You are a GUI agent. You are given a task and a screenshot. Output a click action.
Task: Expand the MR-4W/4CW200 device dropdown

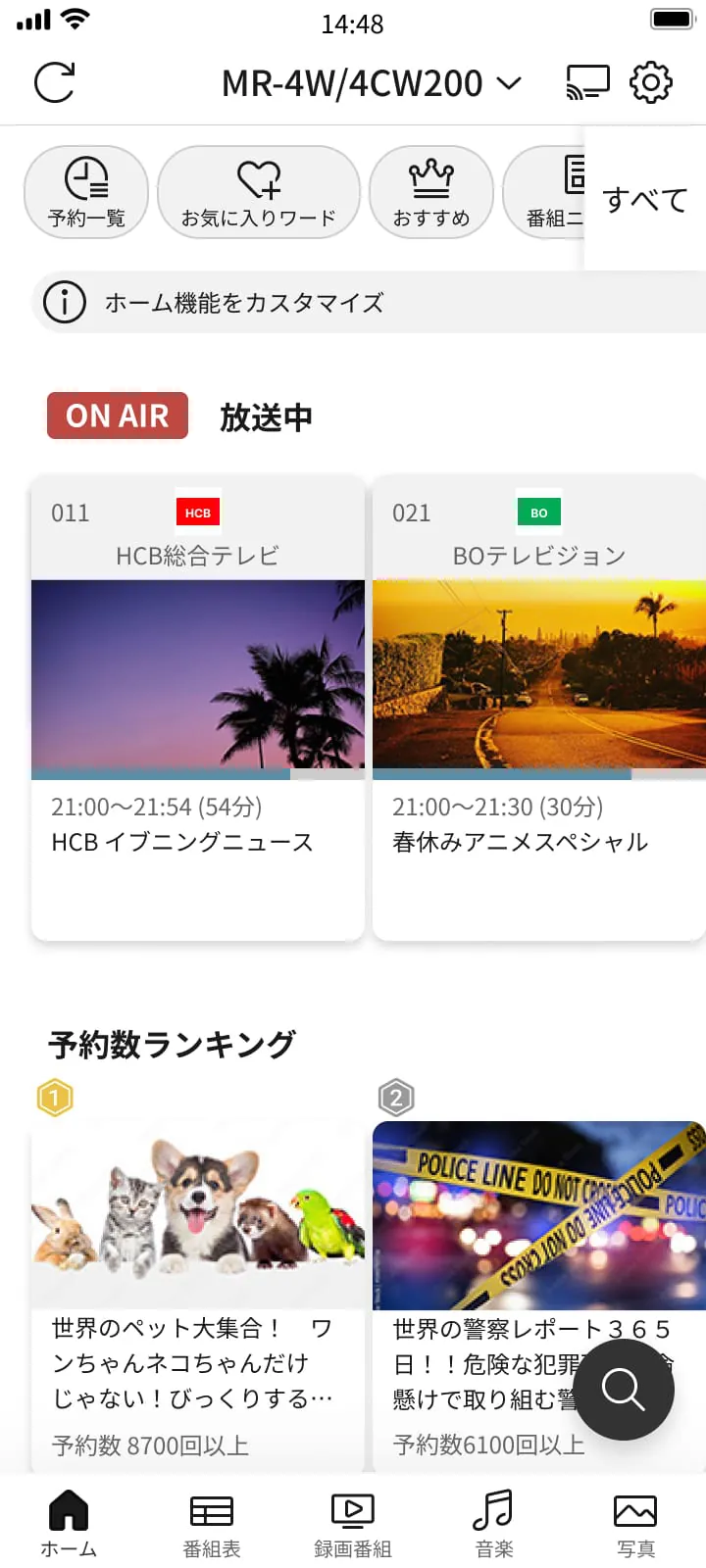[x=371, y=83]
